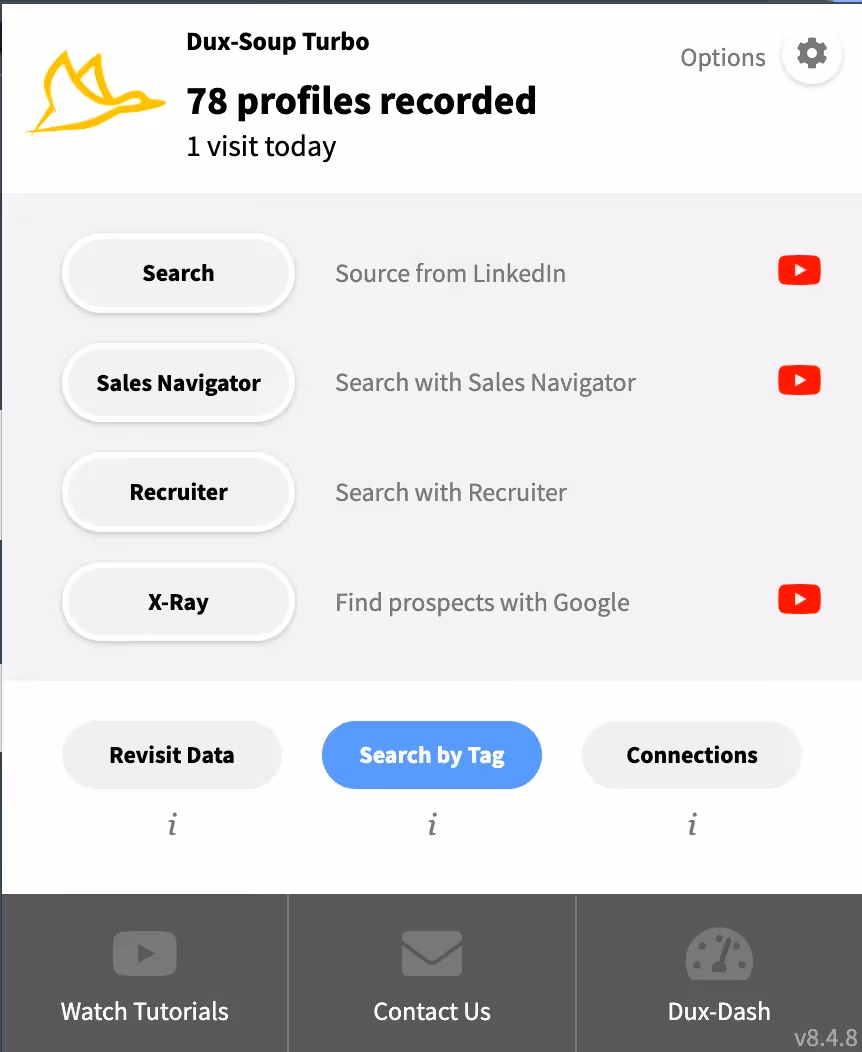Show info for Search by Tag

pos(432,825)
